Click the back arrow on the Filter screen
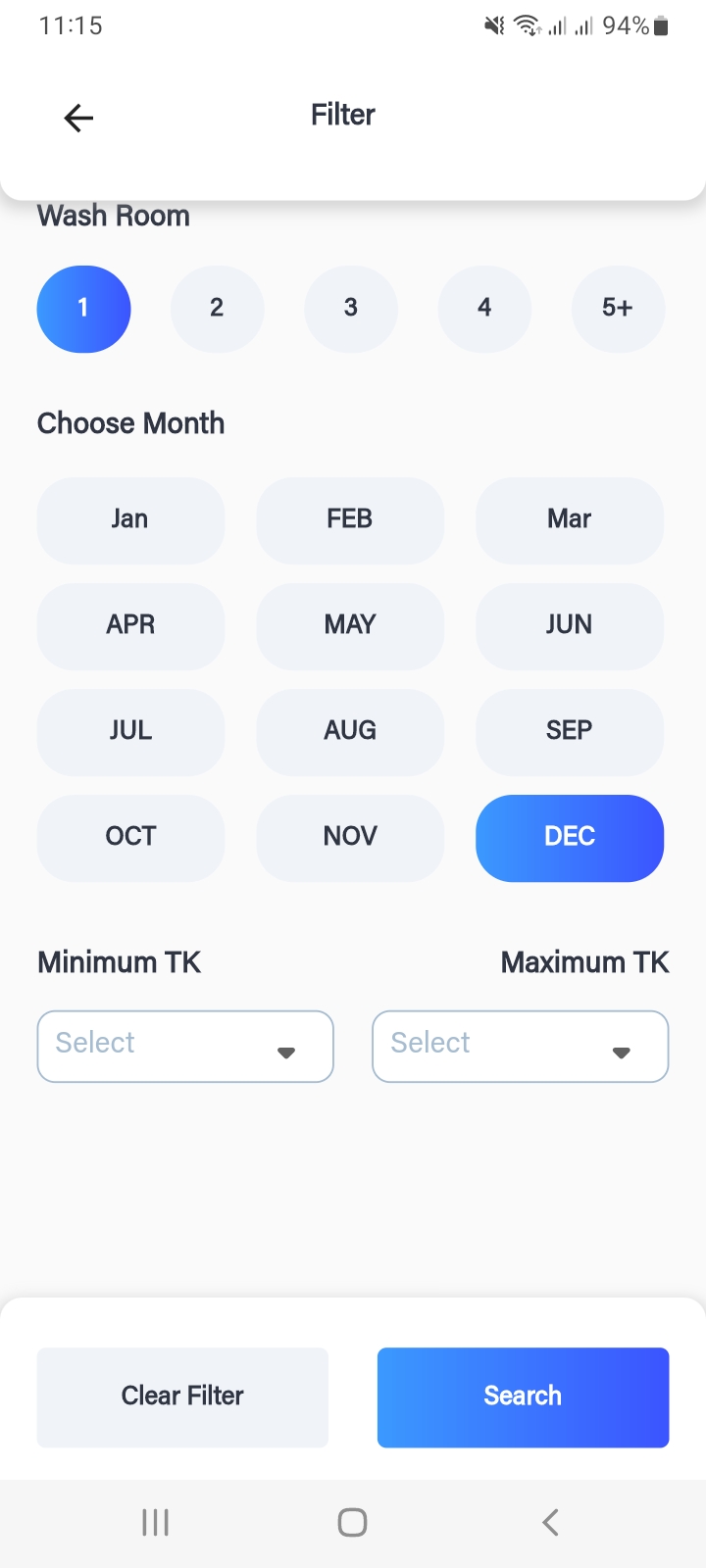Image resolution: width=706 pixels, height=1568 pixels. click(78, 118)
